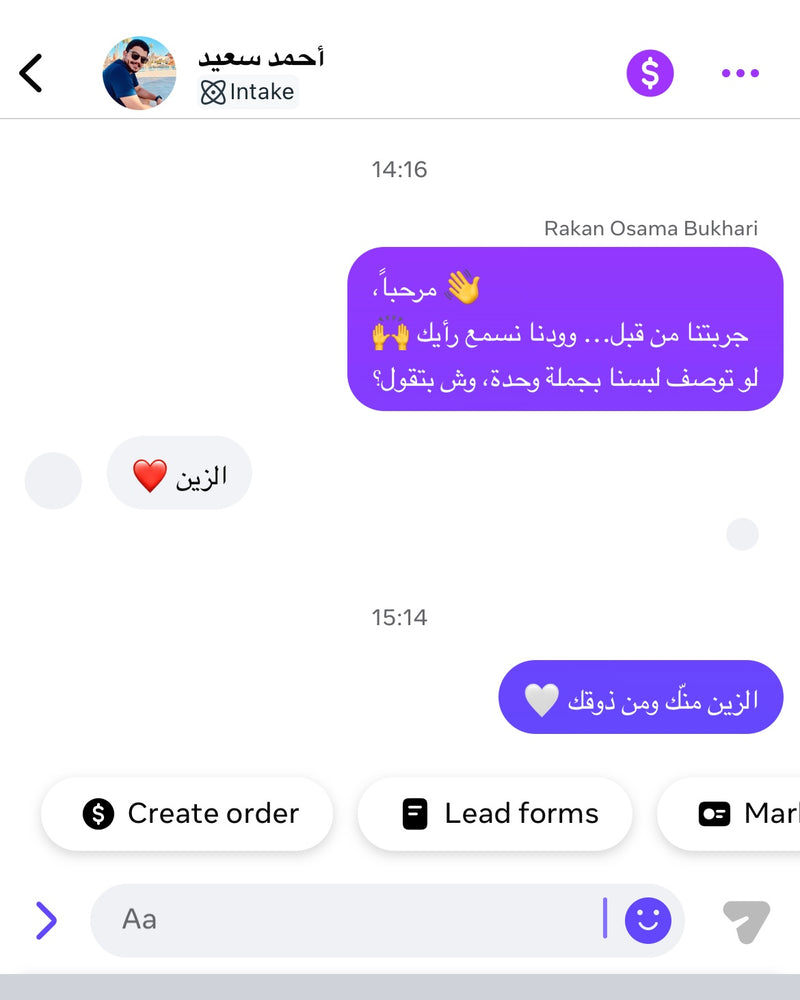The height and width of the screenshot is (1000, 800).
Task: Open the three-dot overflow menu
Action: point(740,73)
